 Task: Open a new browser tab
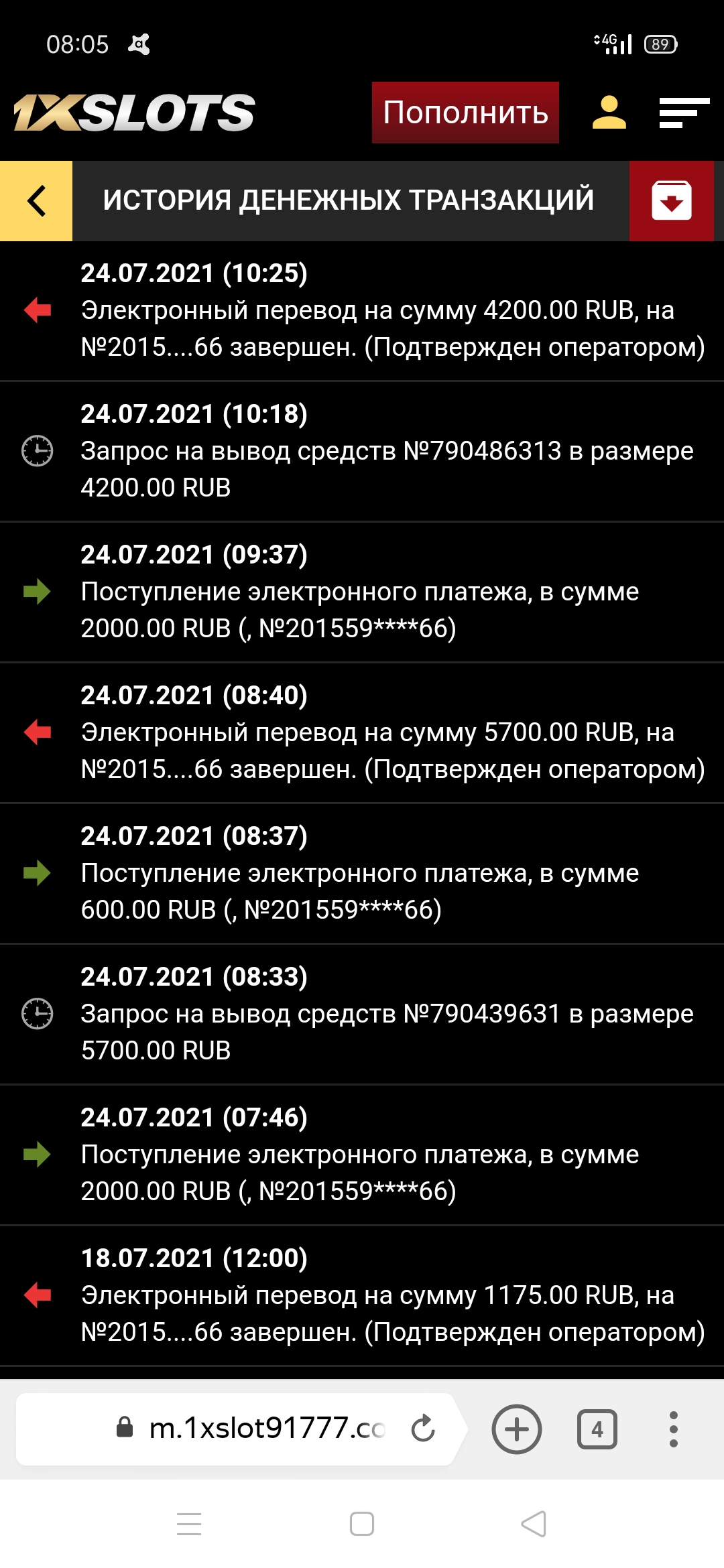[x=516, y=1429]
